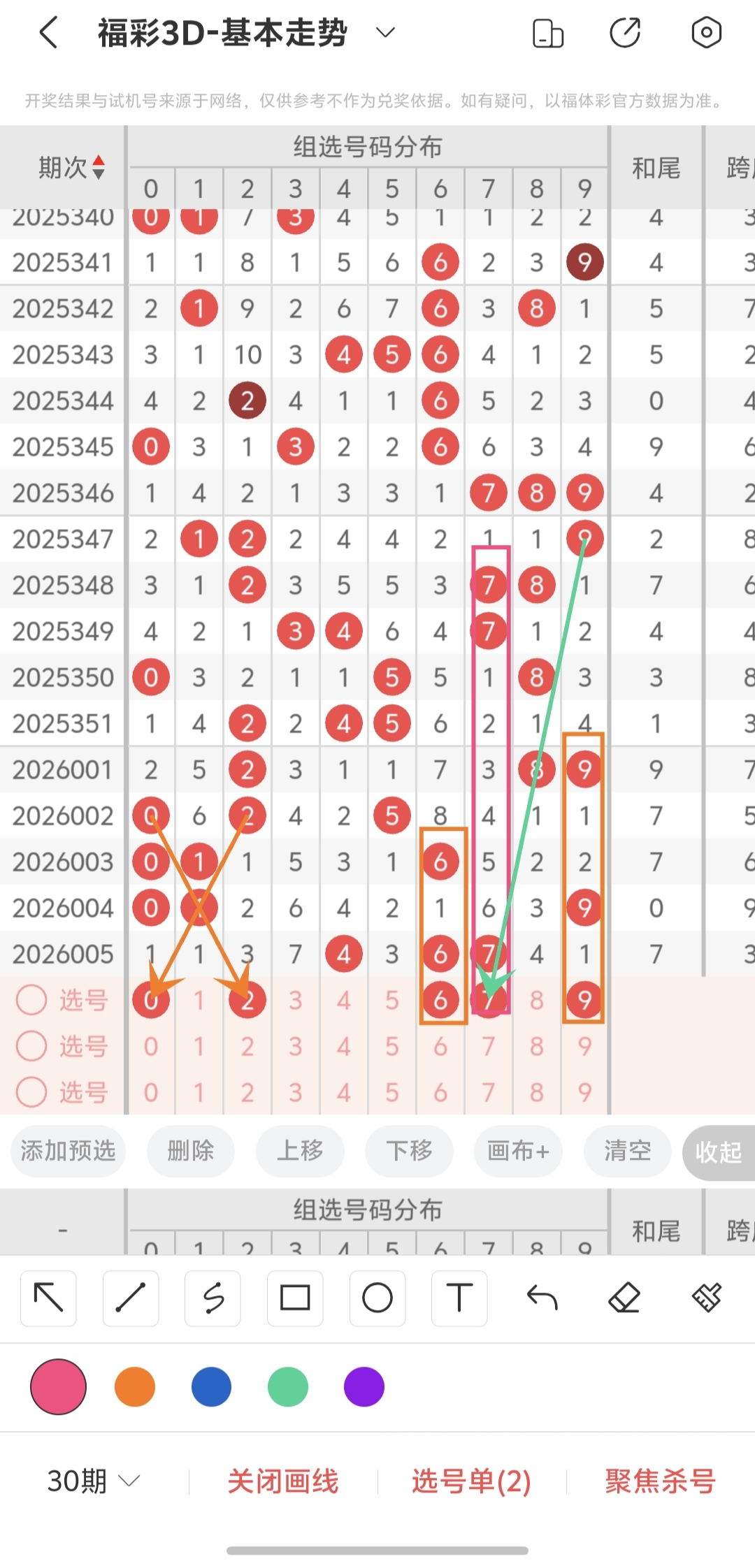Sort the table by 期次
Screen dimensions: 755x1568
point(72,168)
